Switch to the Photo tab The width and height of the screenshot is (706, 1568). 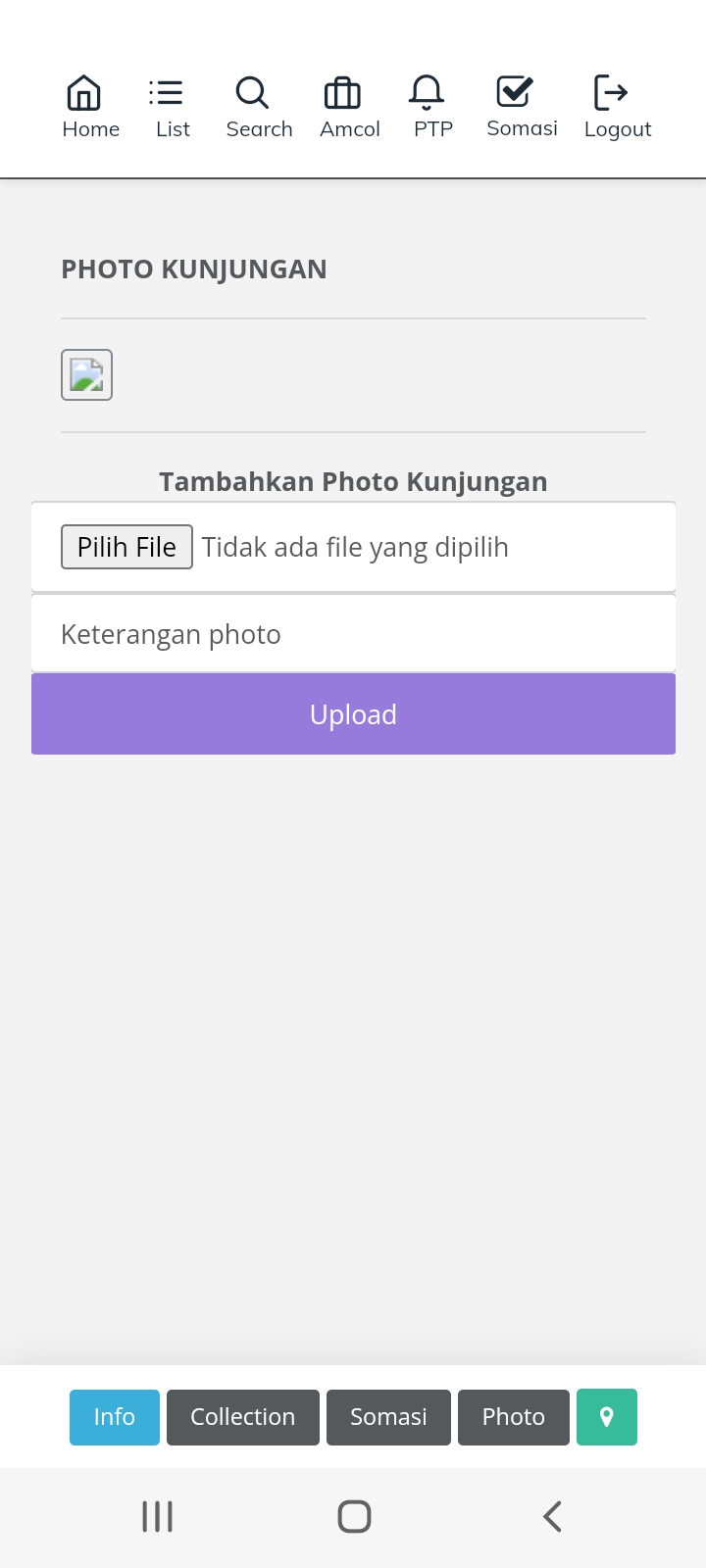[513, 1417]
